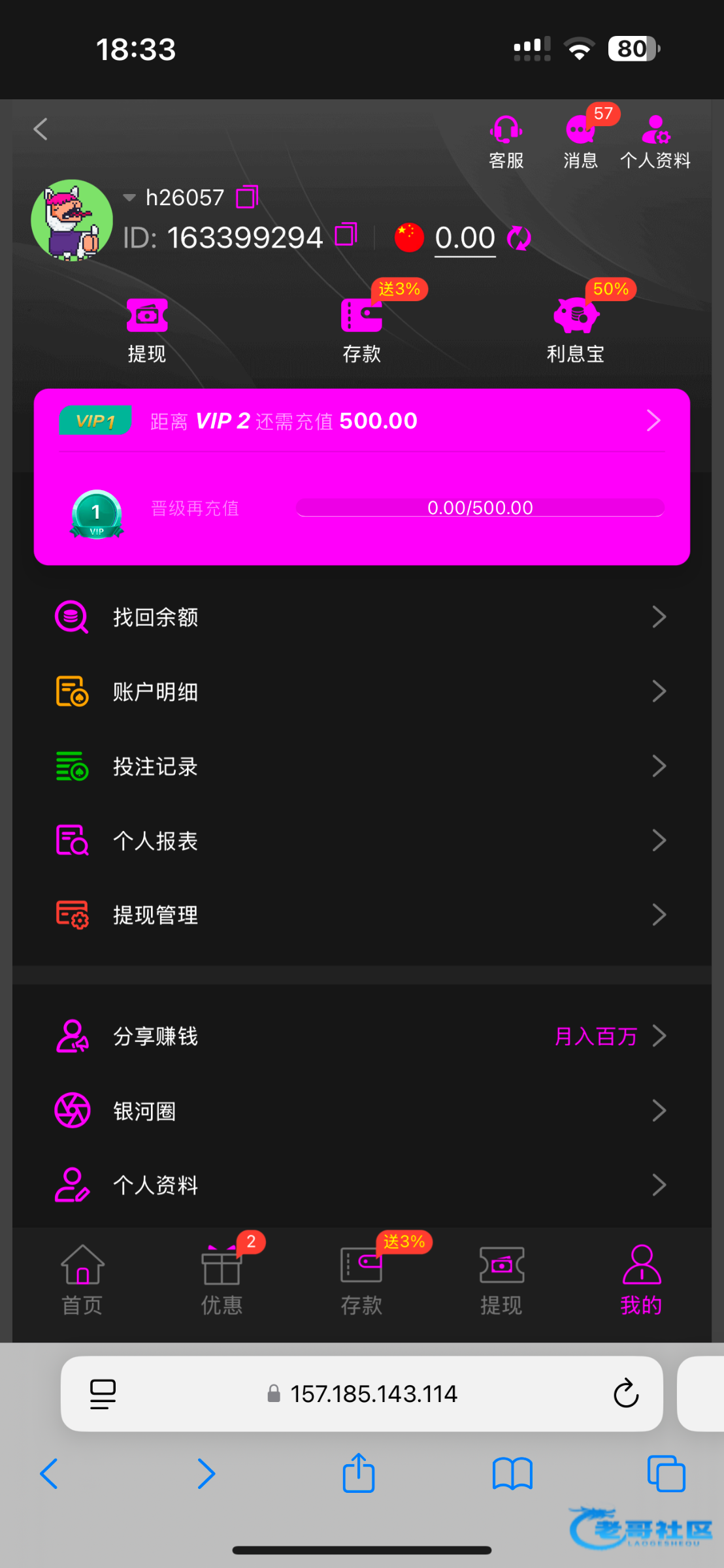View 投注记录 betting records
The width and height of the screenshot is (724, 1568).
pyautogui.click(x=362, y=766)
